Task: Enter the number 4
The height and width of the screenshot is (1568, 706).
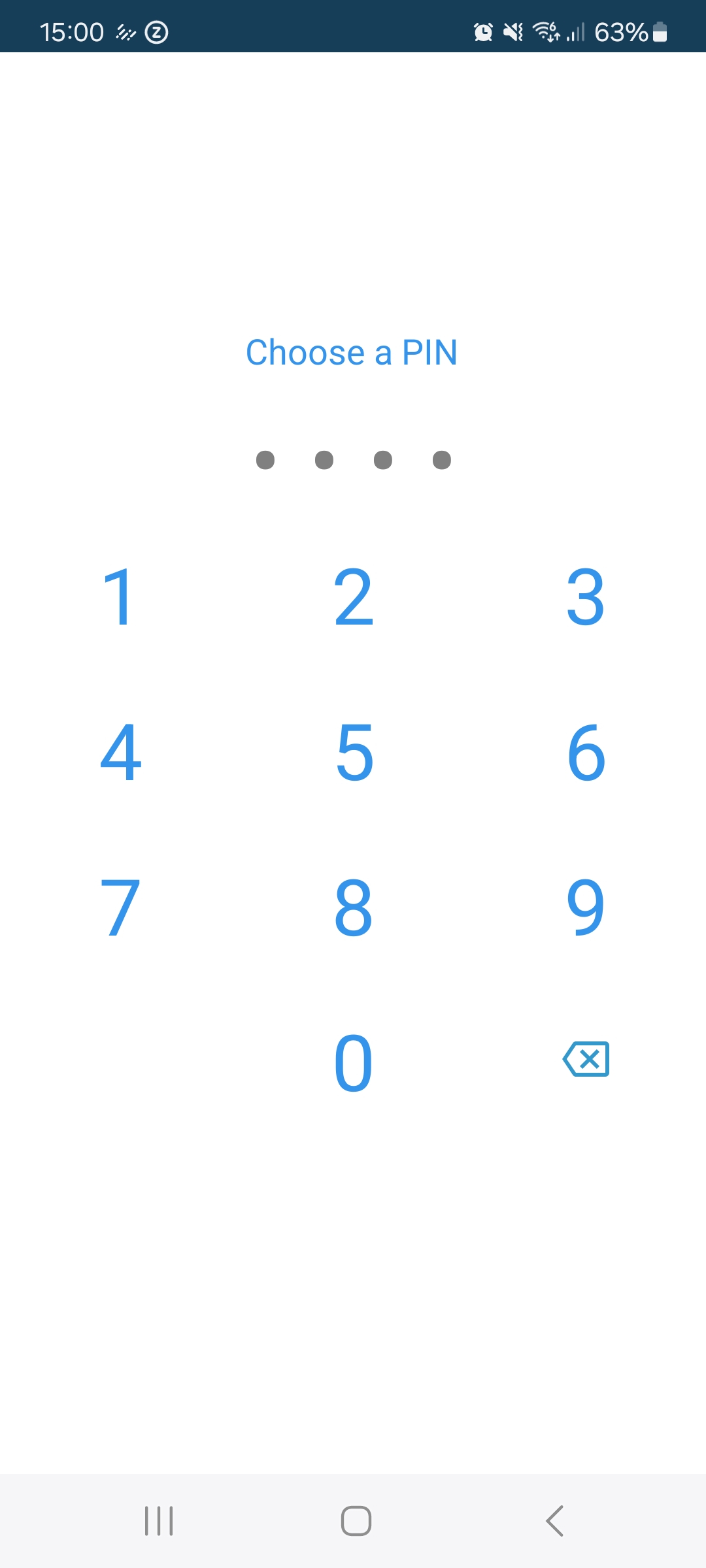Action: [120, 753]
